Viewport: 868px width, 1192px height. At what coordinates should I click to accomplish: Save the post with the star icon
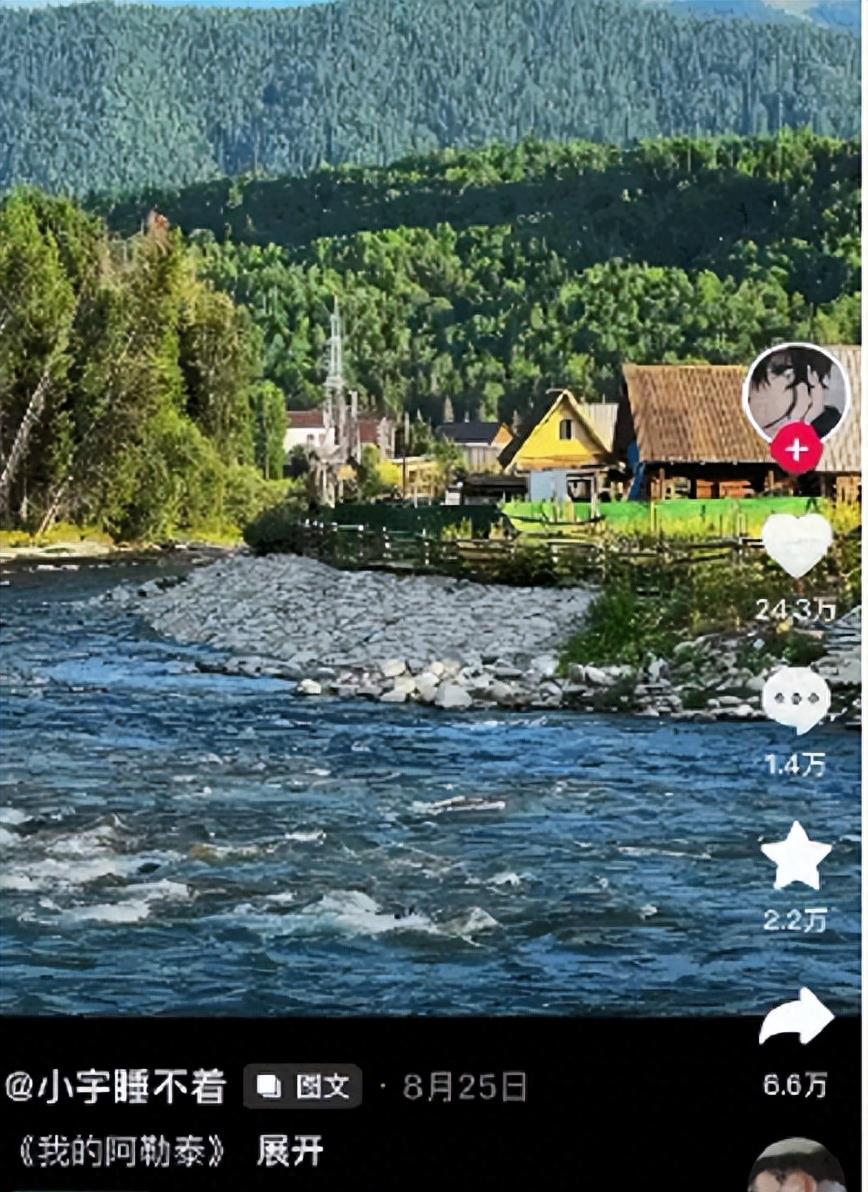(x=796, y=857)
